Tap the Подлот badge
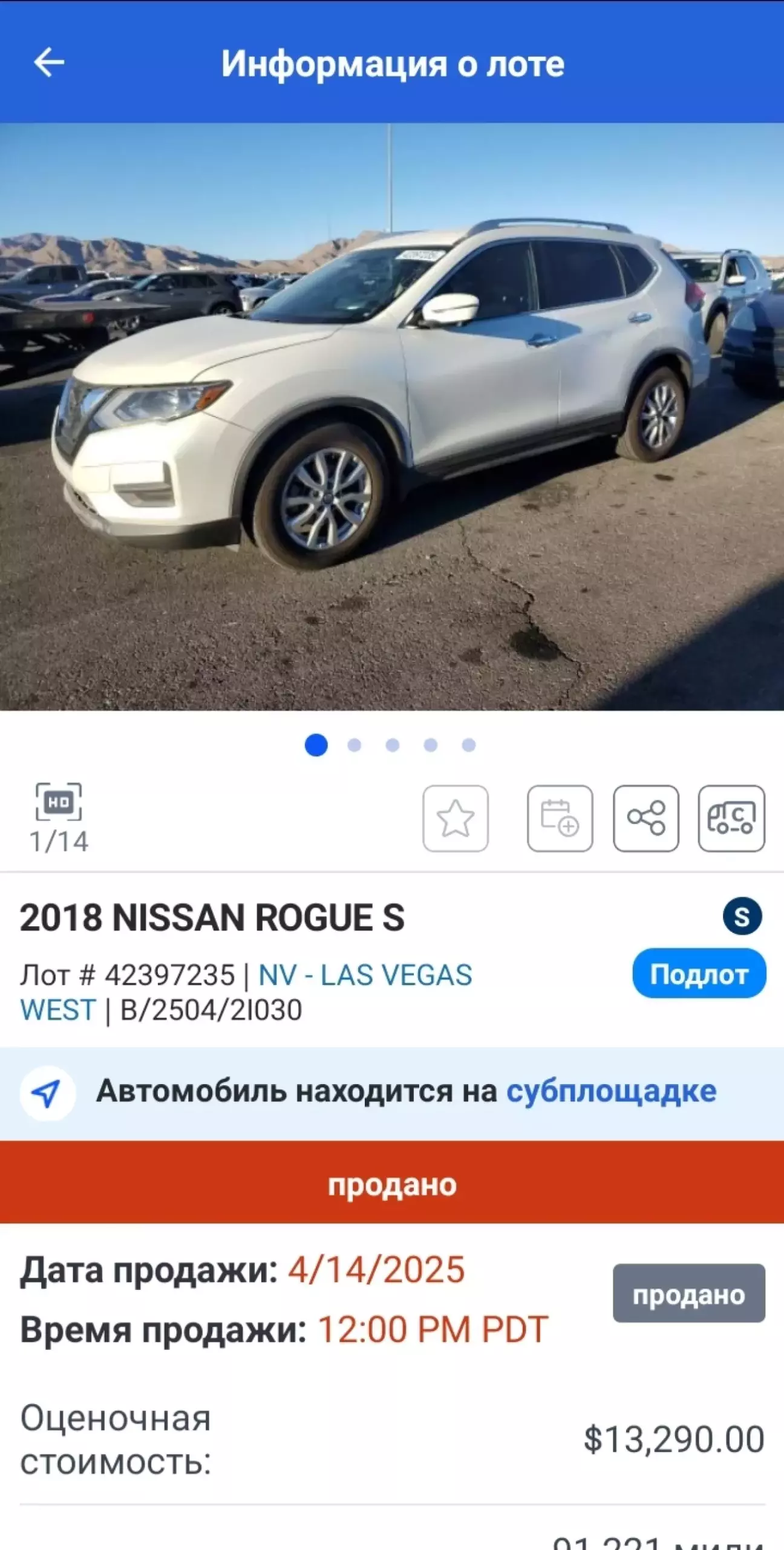The width and height of the screenshot is (784, 1550). [699, 974]
